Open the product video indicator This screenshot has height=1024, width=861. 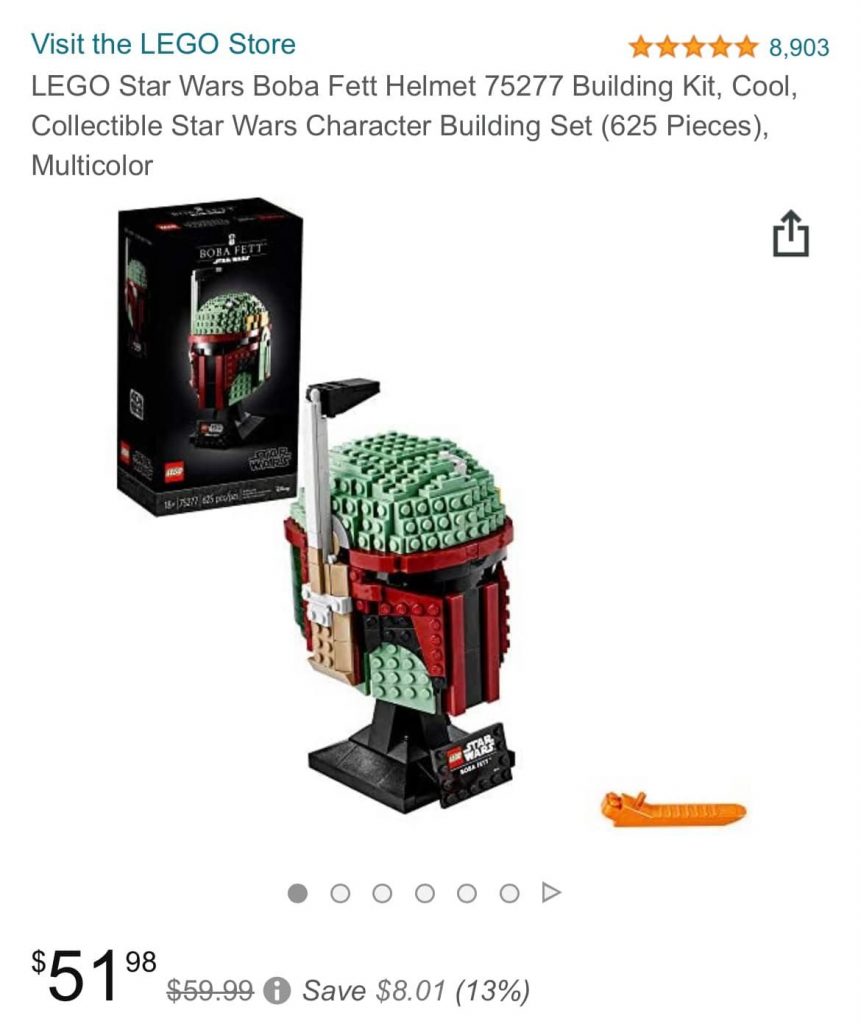[x=551, y=892]
